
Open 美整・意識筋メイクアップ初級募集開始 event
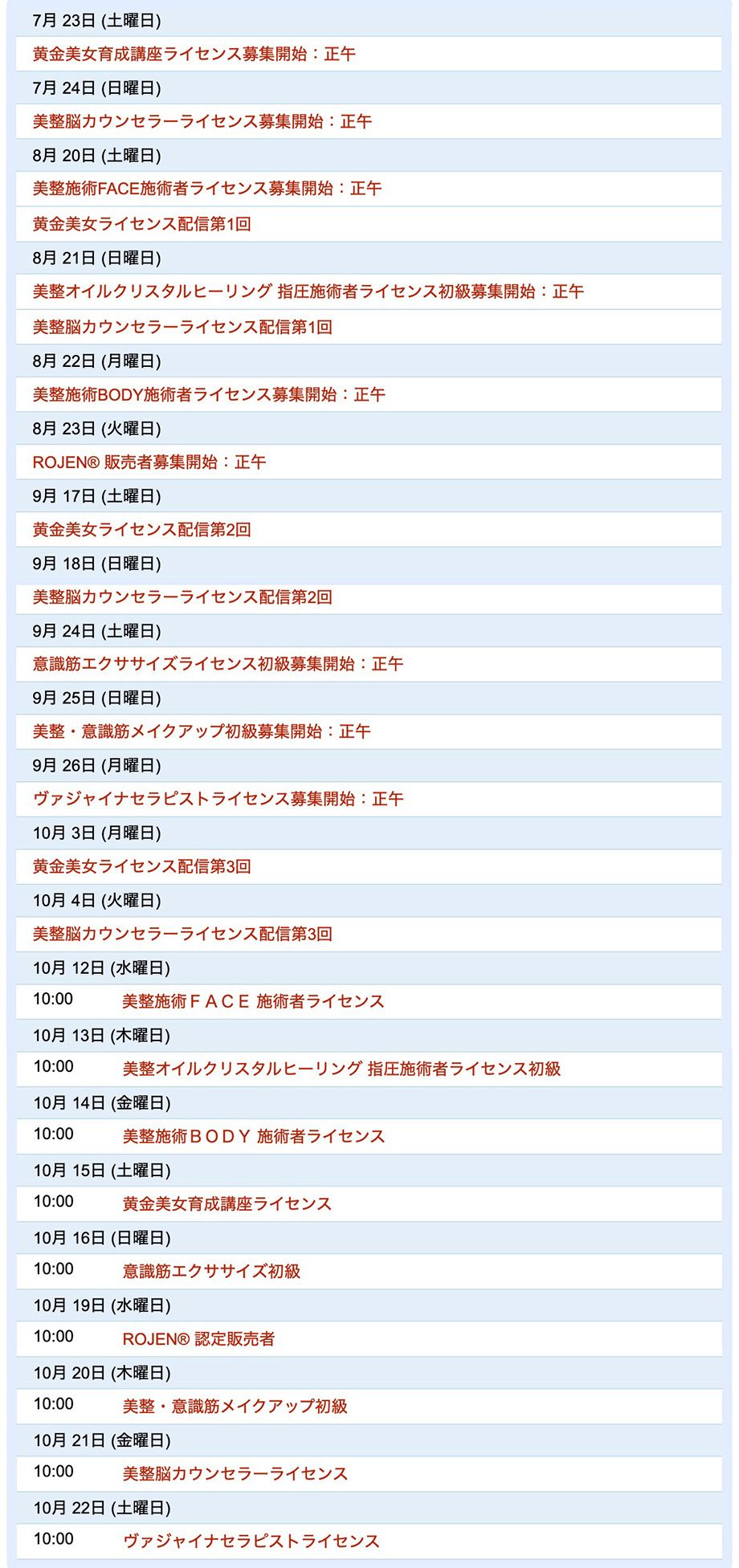[201, 731]
